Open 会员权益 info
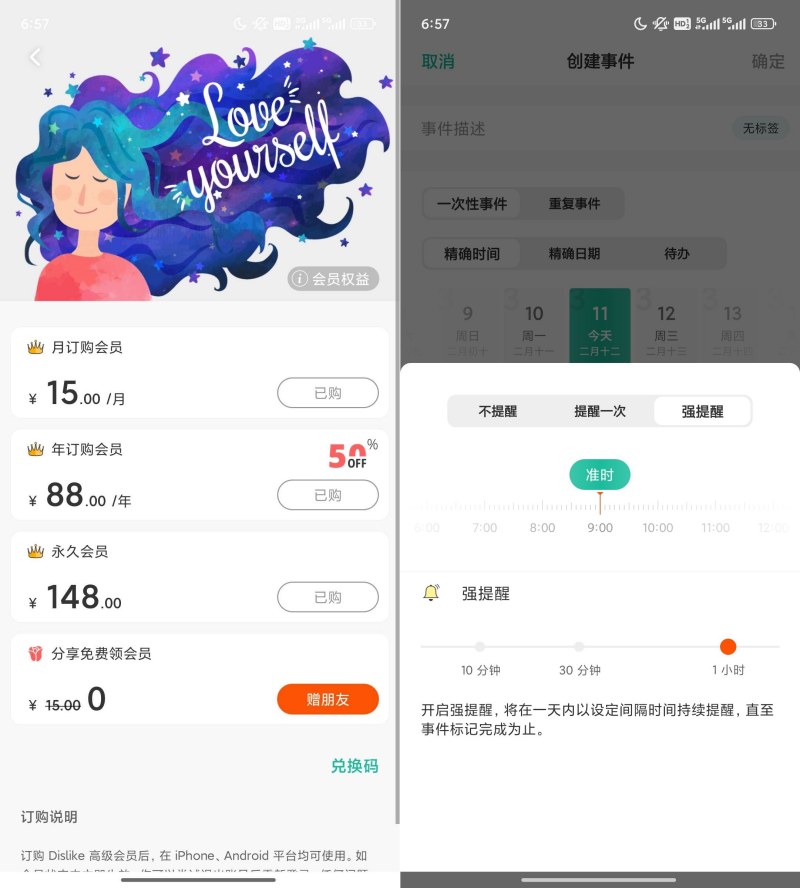The image size is (800, 888). point(333,279)
